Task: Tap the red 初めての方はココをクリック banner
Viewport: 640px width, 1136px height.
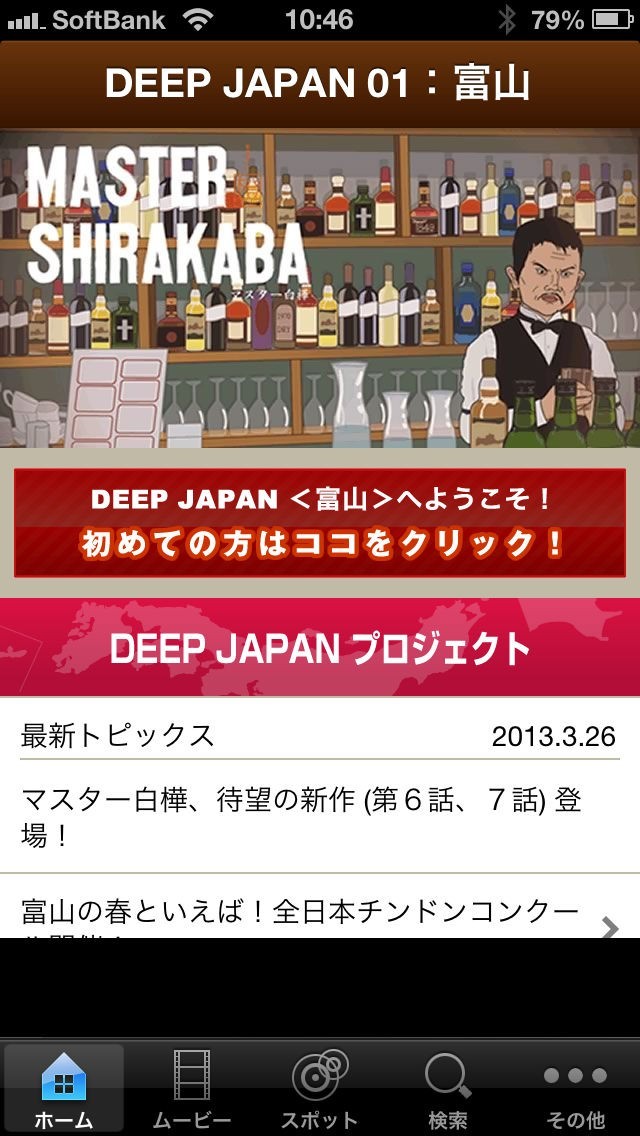Action: pyautogui.click(x=320, y=522)
